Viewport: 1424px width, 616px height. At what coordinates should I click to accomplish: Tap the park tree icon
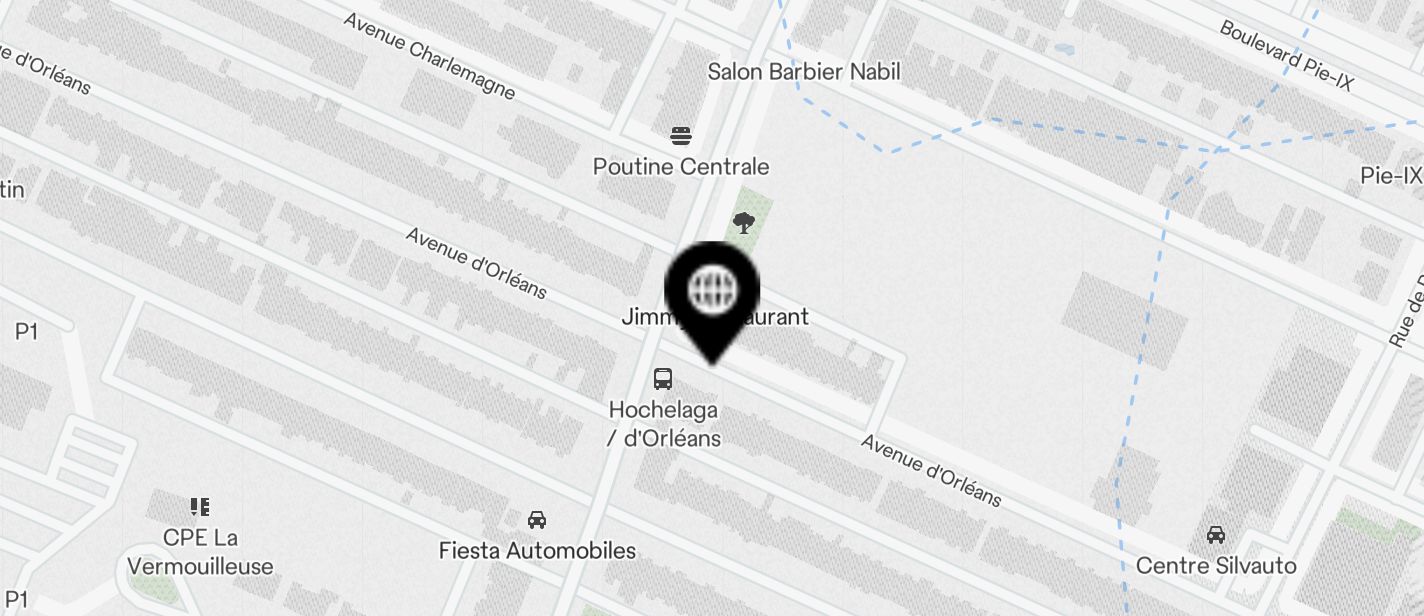(743, 222)
